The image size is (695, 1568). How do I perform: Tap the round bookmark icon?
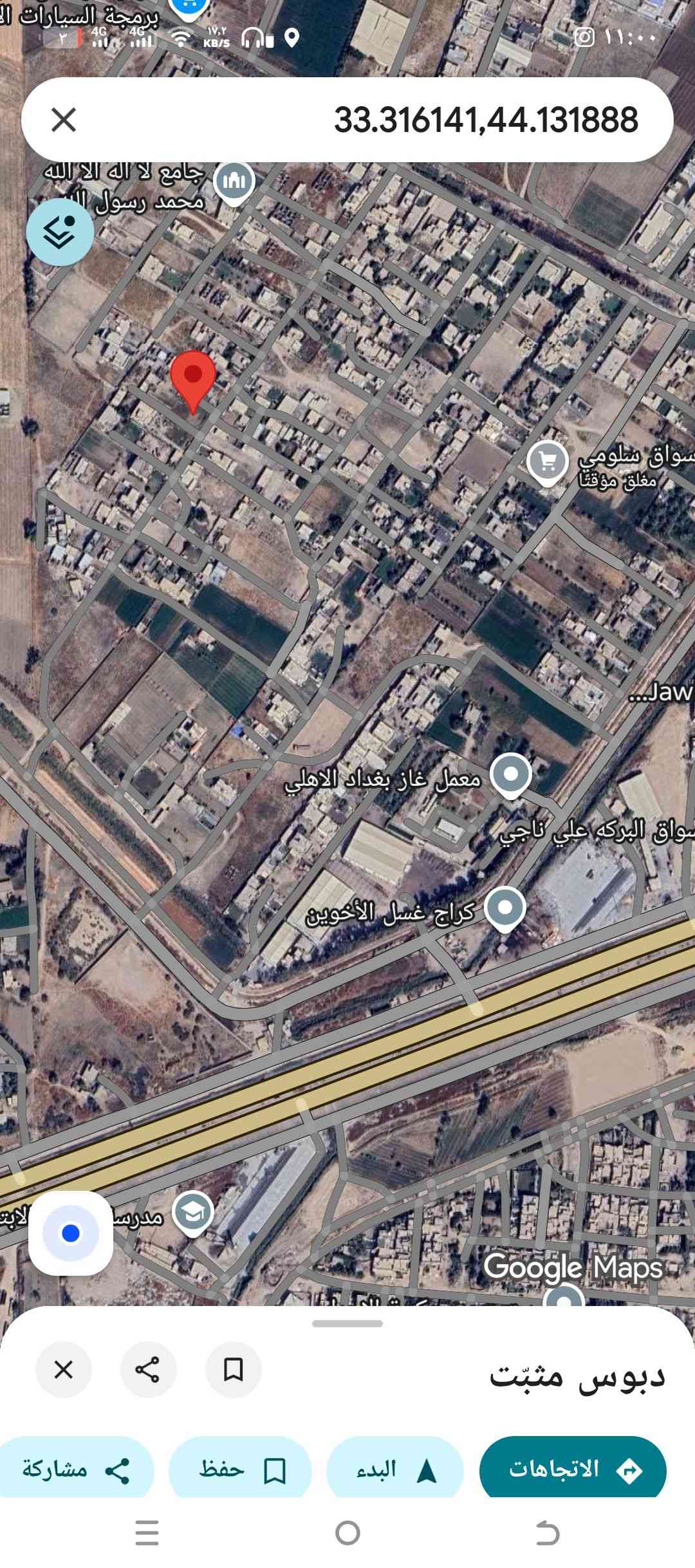coord(233,1369)
